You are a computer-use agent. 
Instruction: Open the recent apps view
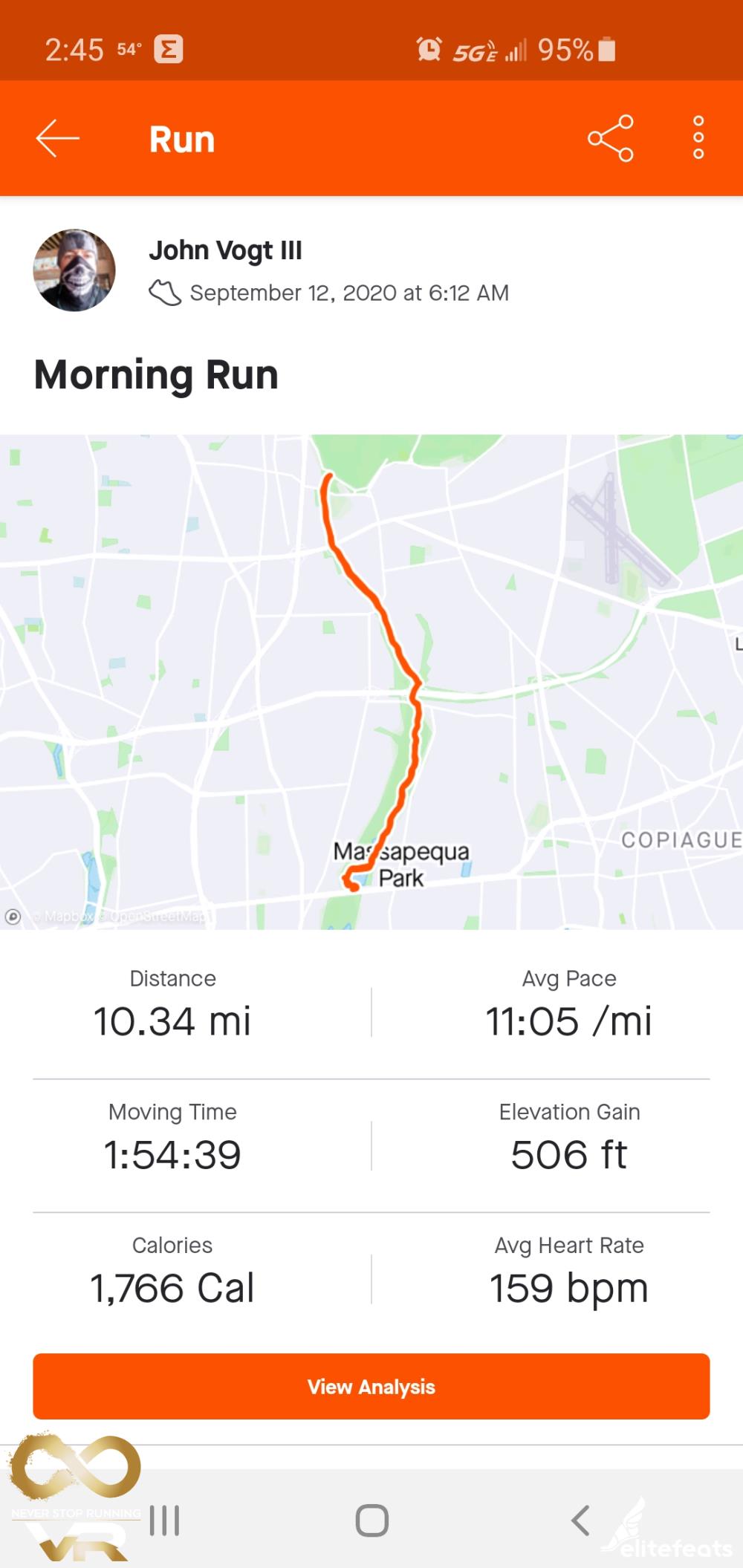click(x=165, y=1520)
